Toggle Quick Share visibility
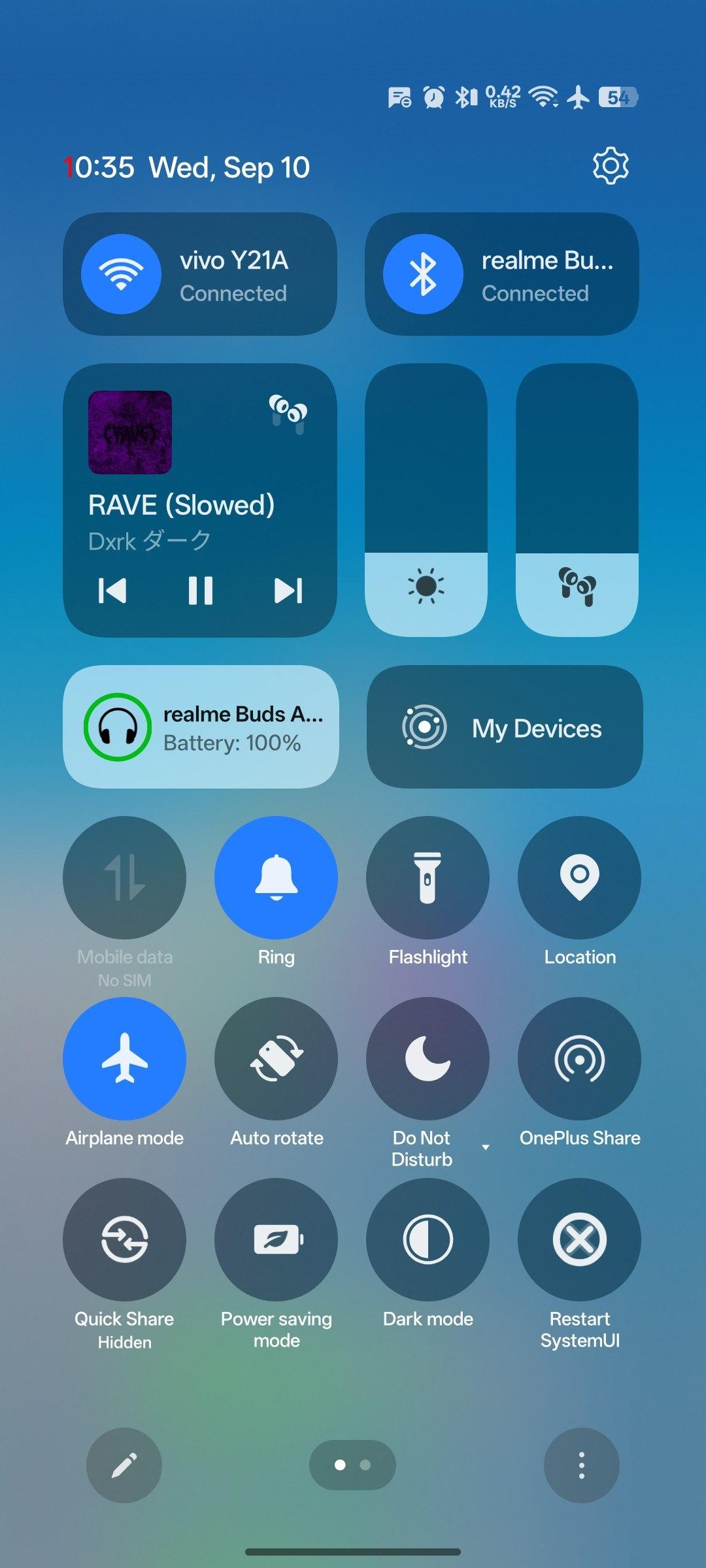706x1568 pixels. point(125,1239)
